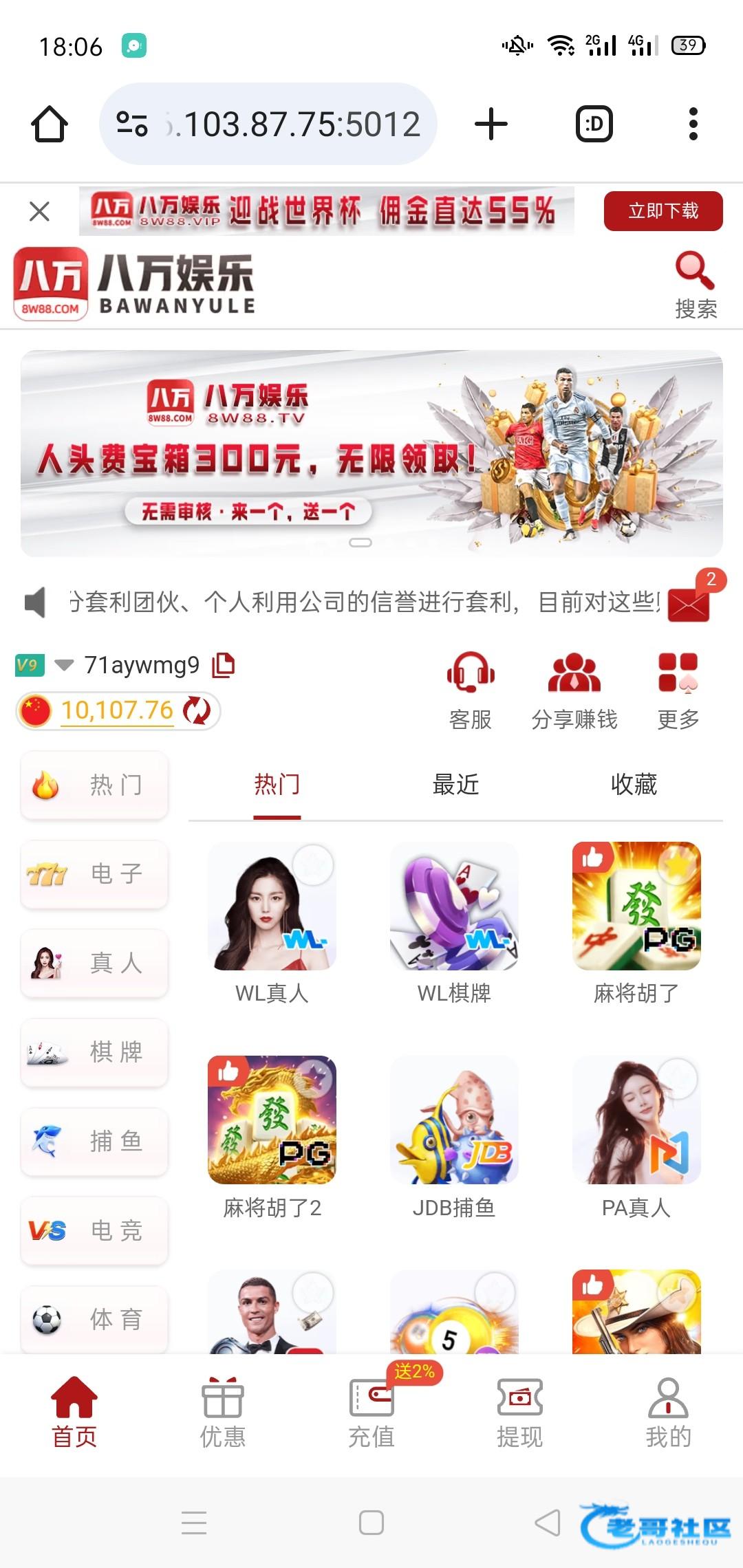Open the browser overflow menu
The height and width of the screenshot is (1568, 743).
[x=693, y=124]
